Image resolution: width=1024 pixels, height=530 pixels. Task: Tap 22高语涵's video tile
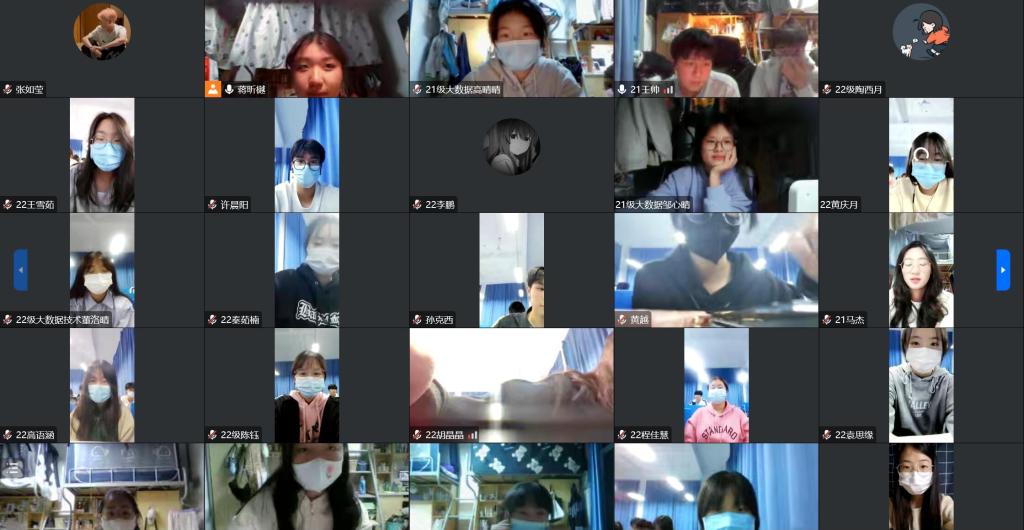pos(102,385)
